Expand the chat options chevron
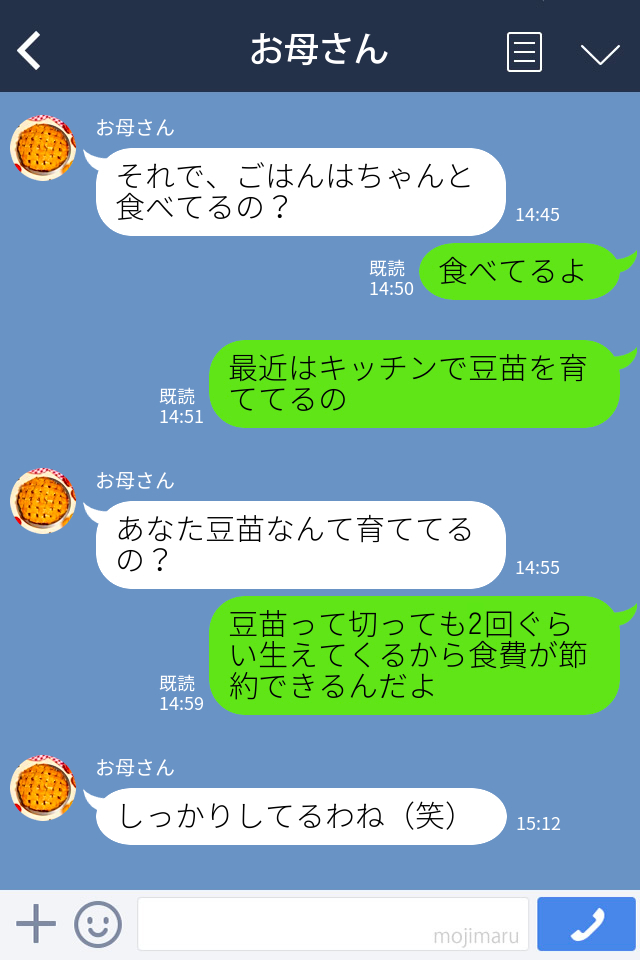 pyautogui.click(x=600, y=53)
